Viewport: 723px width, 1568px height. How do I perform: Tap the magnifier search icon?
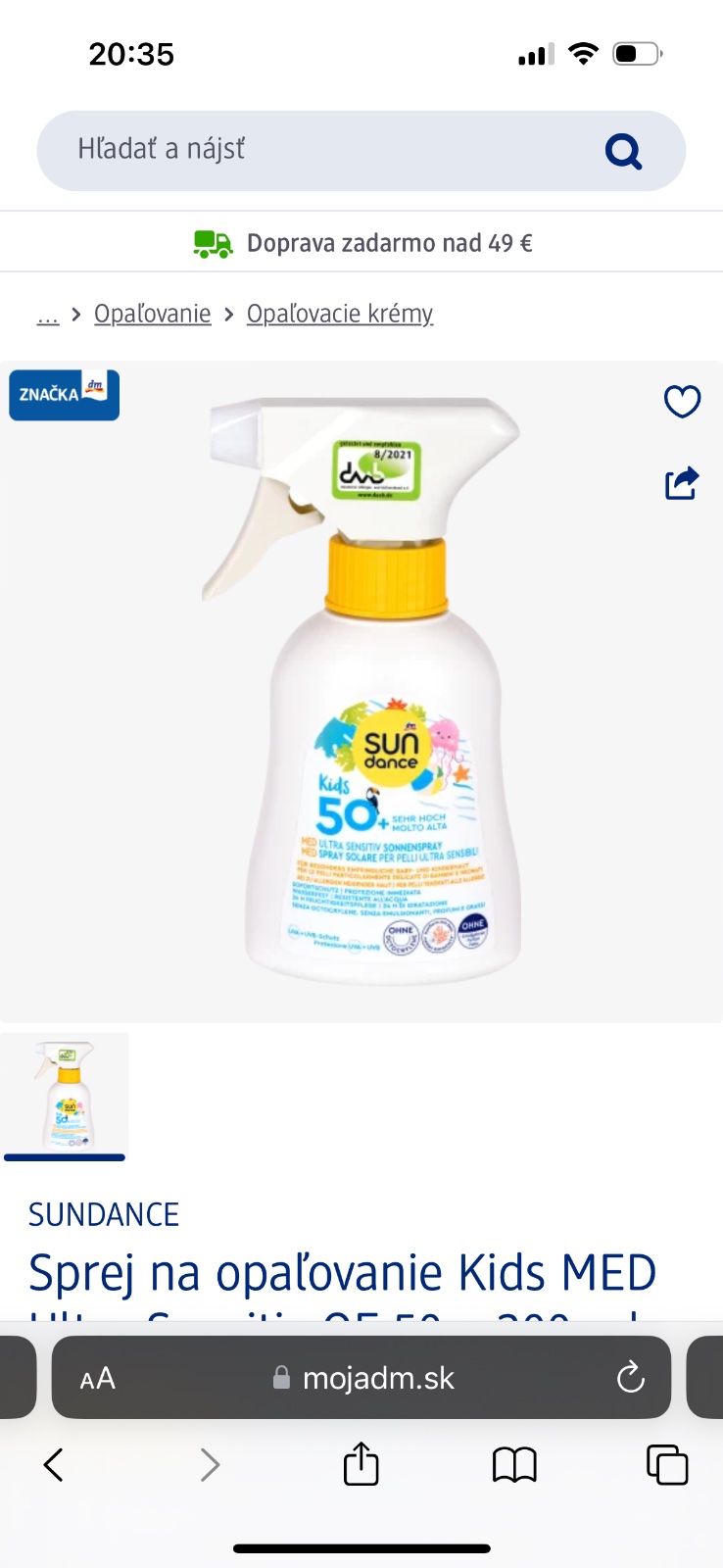point(623,151)
